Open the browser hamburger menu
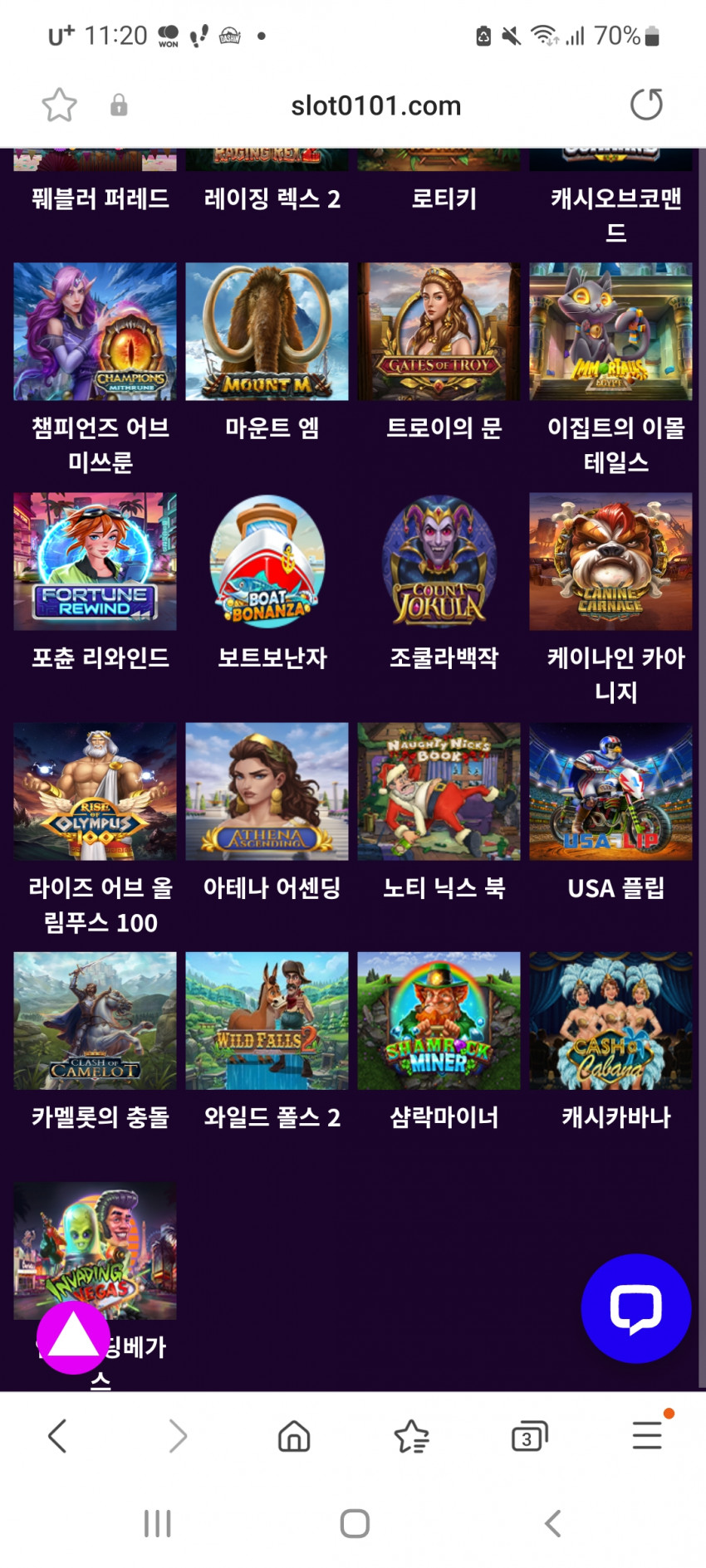 tap(647, 1435)
